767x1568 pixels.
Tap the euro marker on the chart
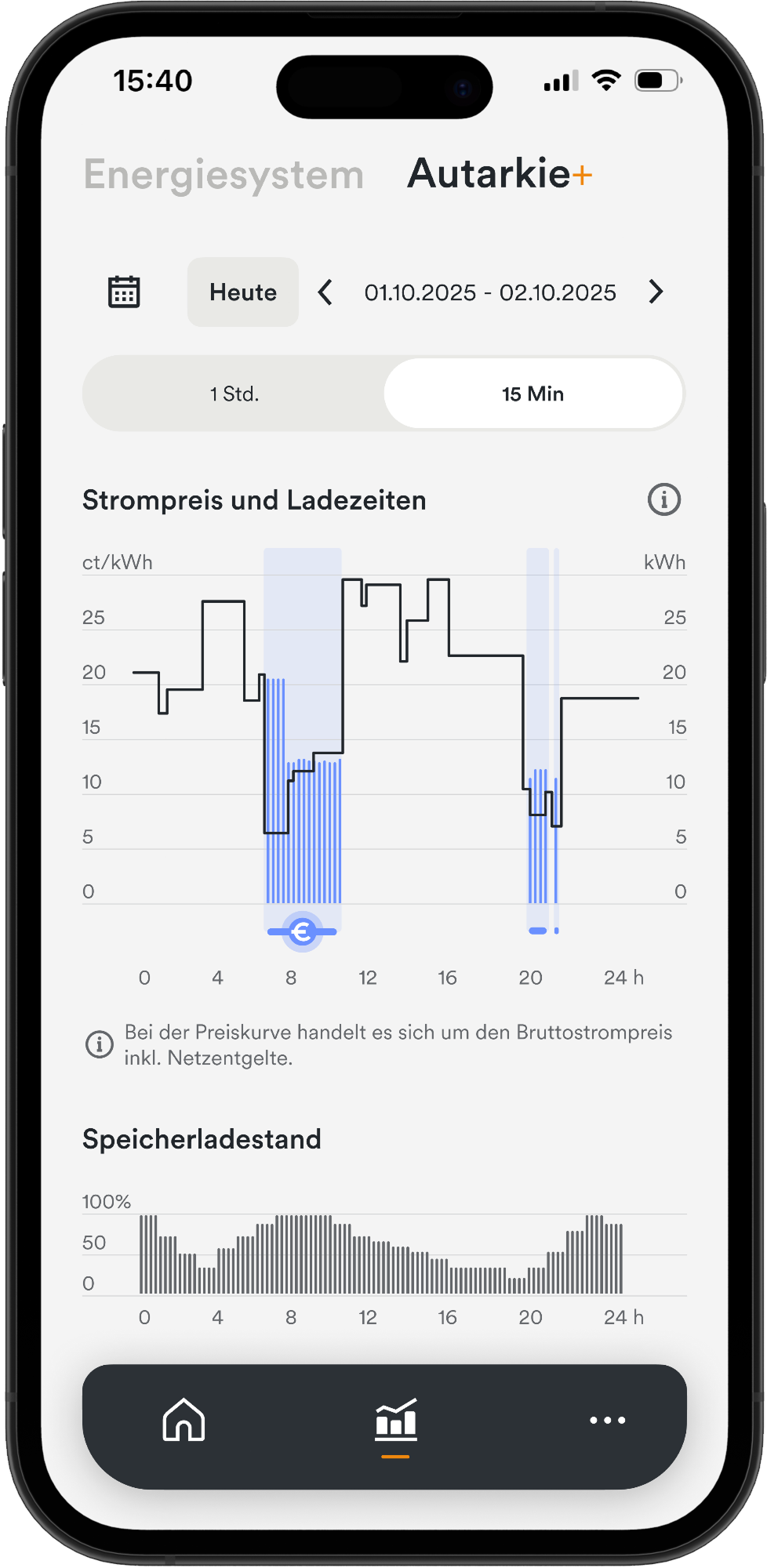tap(302, 931)
